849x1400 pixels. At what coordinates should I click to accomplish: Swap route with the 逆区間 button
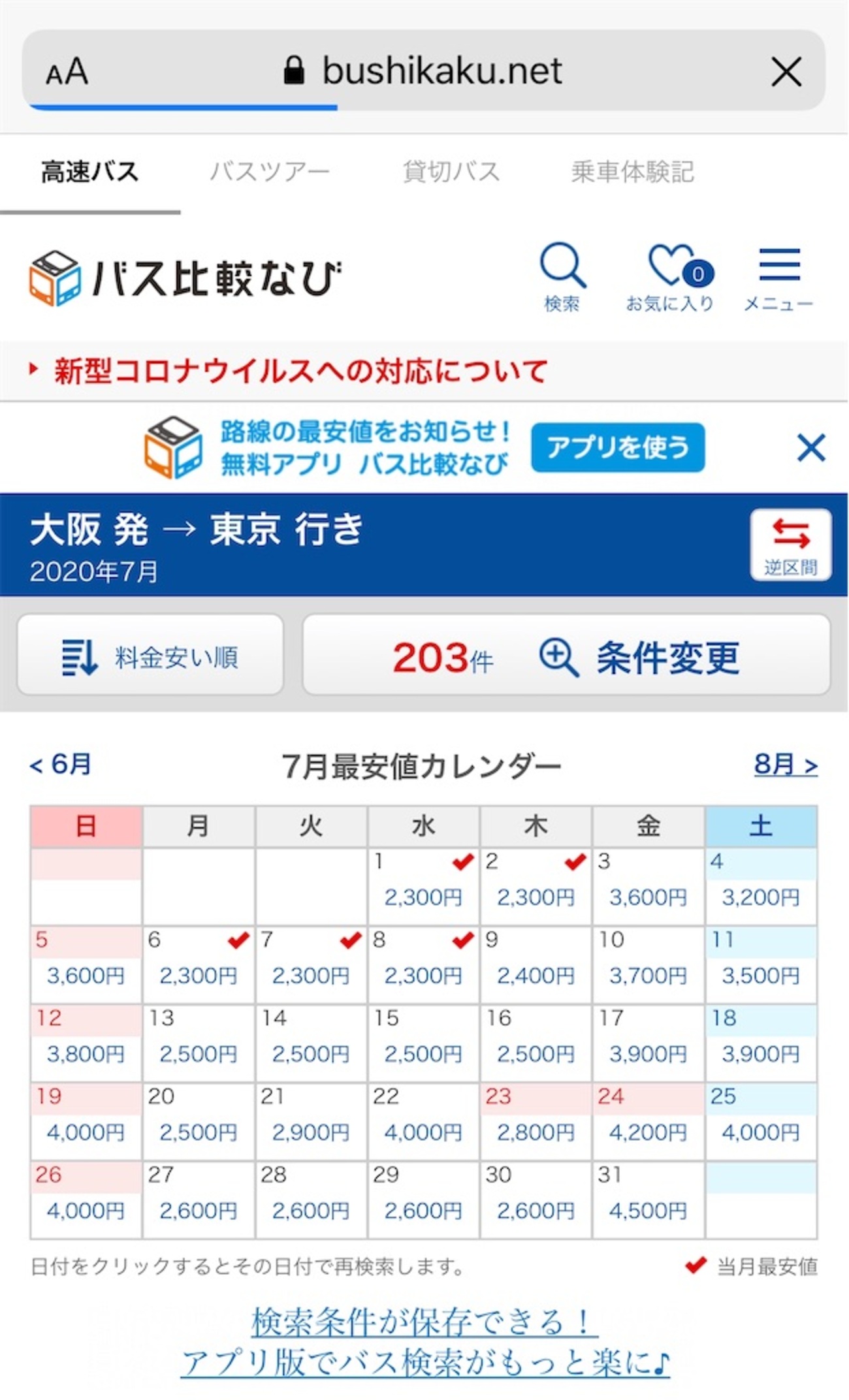791,545
